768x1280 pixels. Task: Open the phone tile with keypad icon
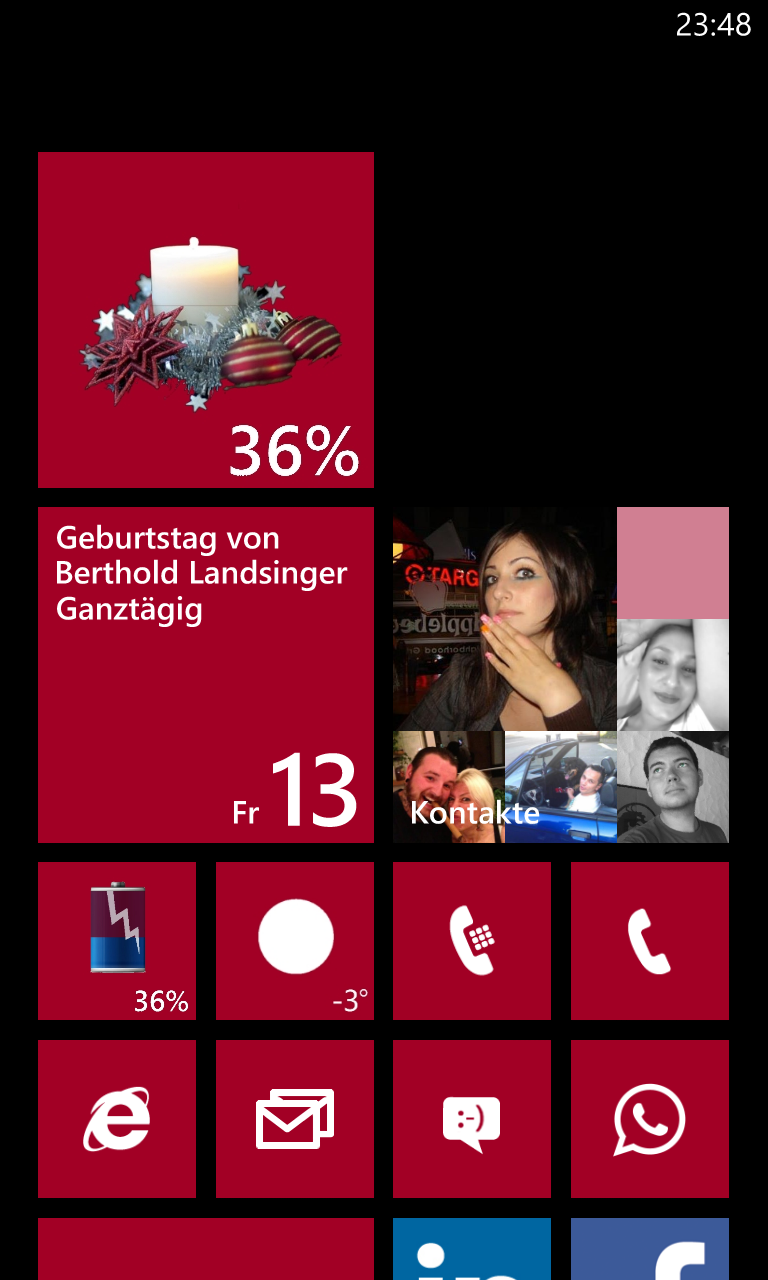[x=472, y=941]
